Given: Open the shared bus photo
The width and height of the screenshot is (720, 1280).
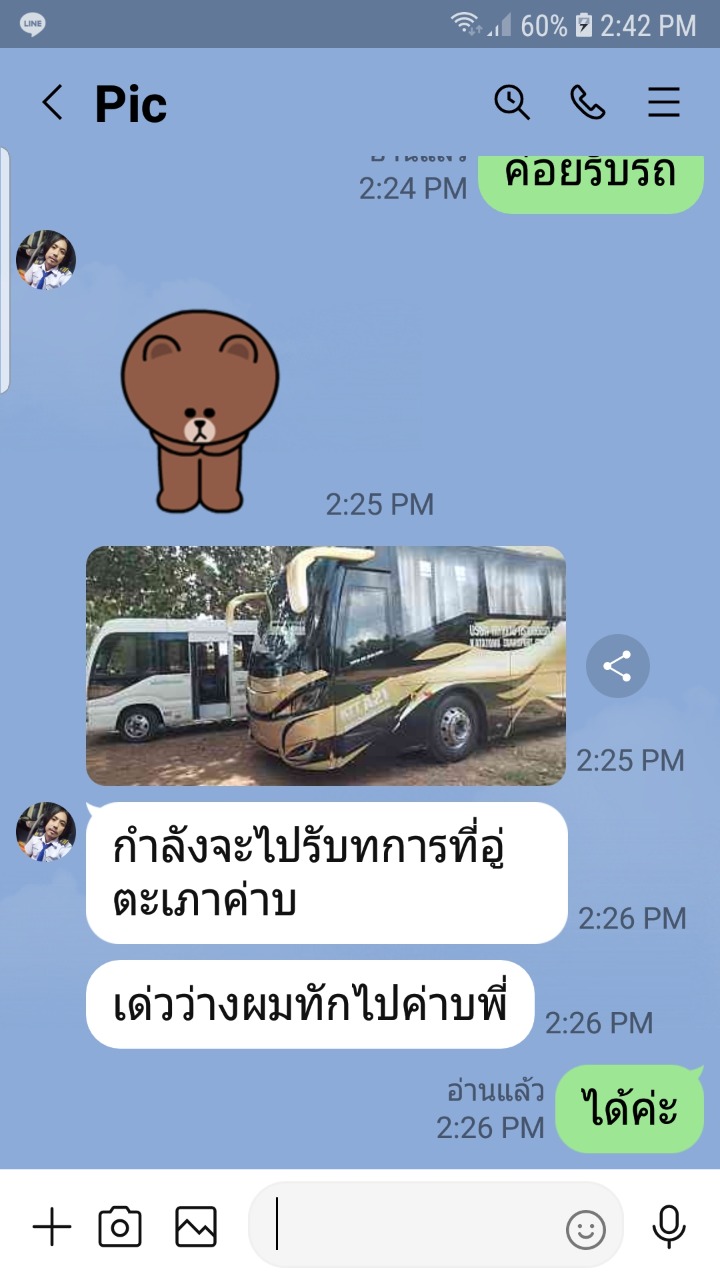Looking at the screenshot, I should (x=326, y=665).
